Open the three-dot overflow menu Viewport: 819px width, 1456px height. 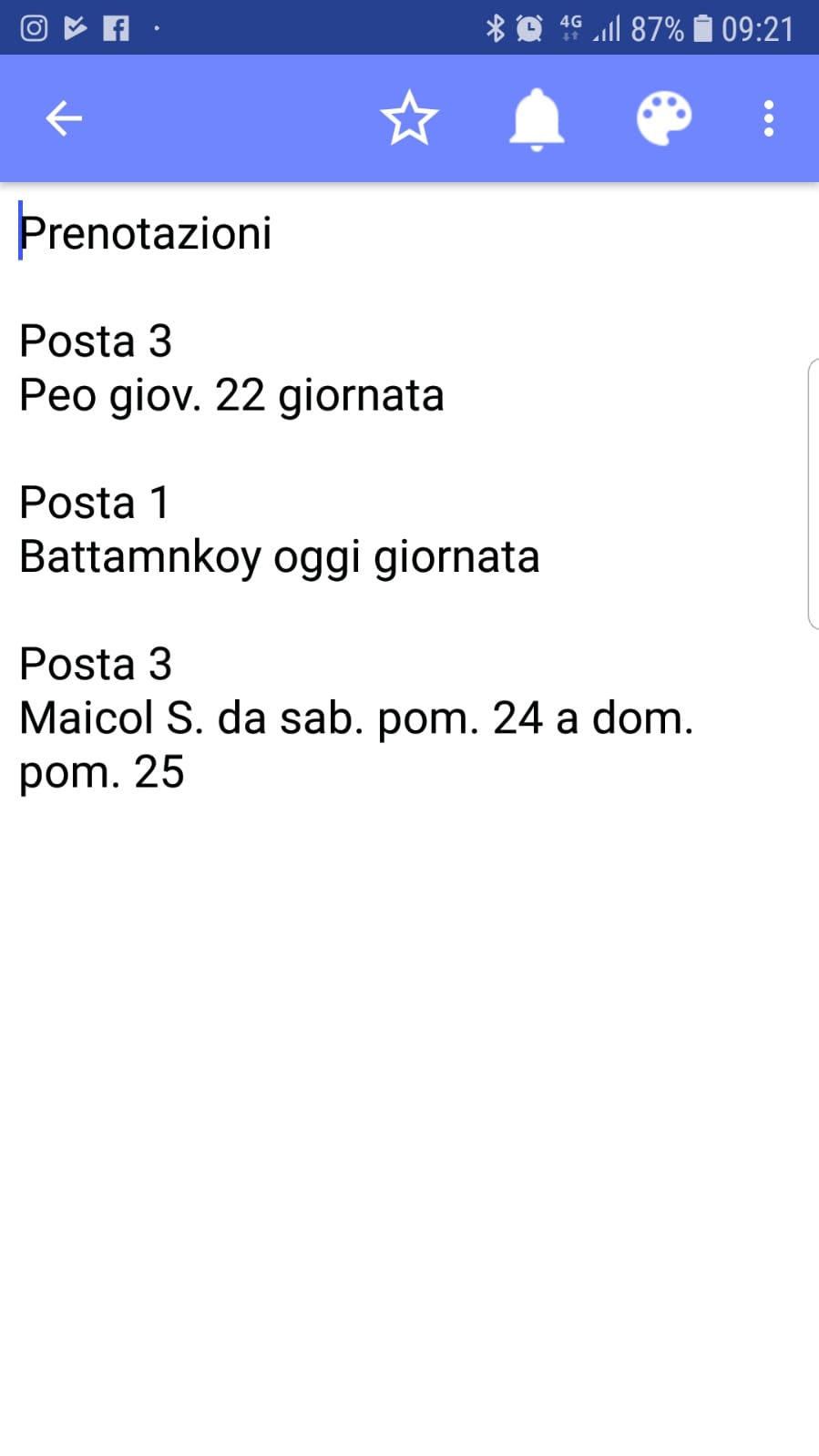pos(769,118)
